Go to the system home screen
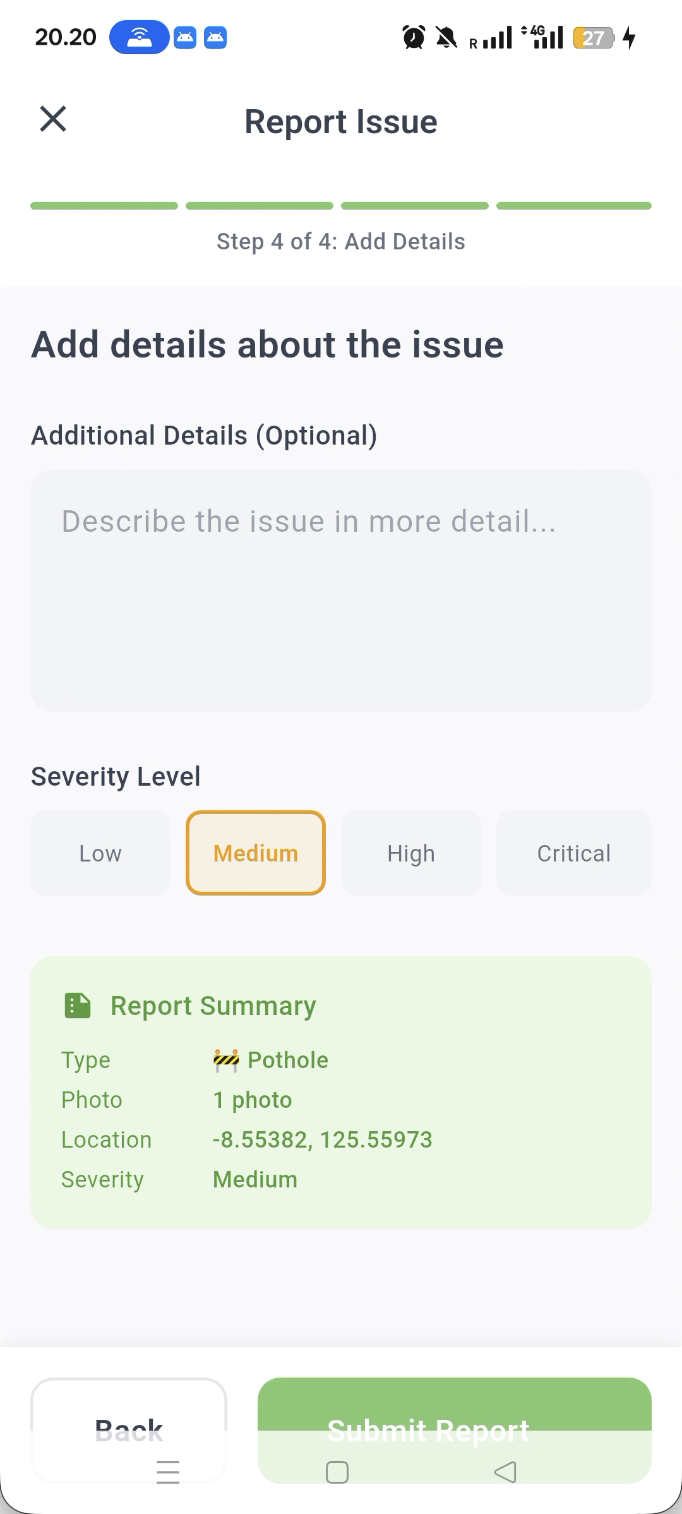Screen dimensions: 682x1514 pyautogui.click(x=338, y=1472)
